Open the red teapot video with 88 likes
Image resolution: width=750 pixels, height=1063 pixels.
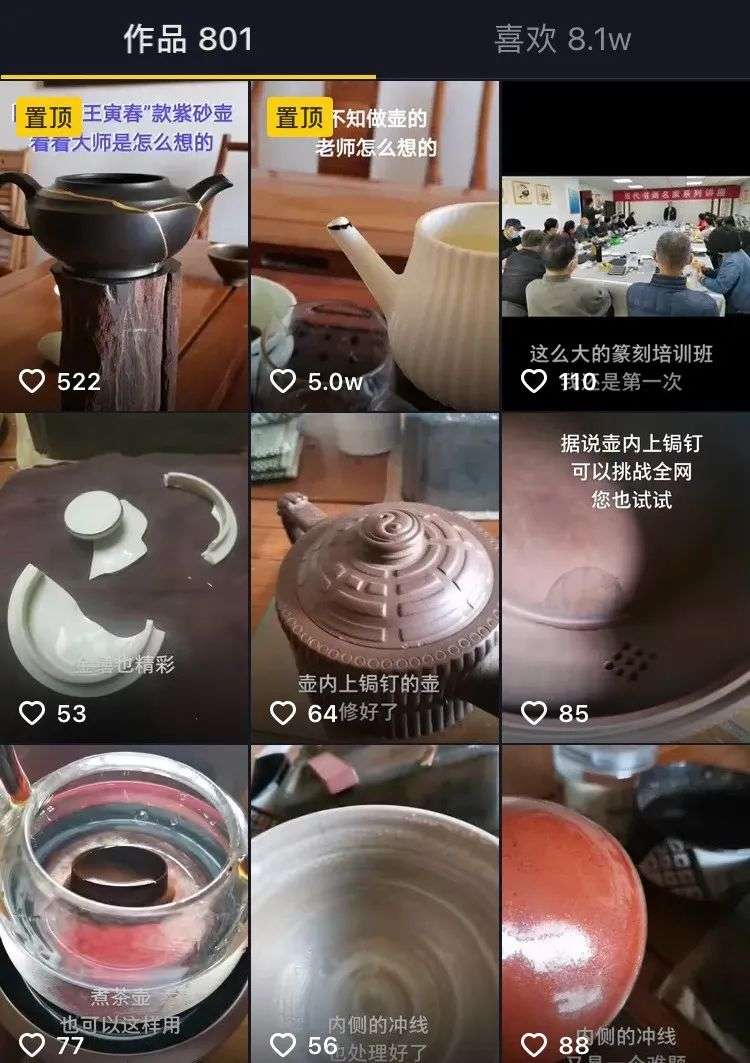626,904
